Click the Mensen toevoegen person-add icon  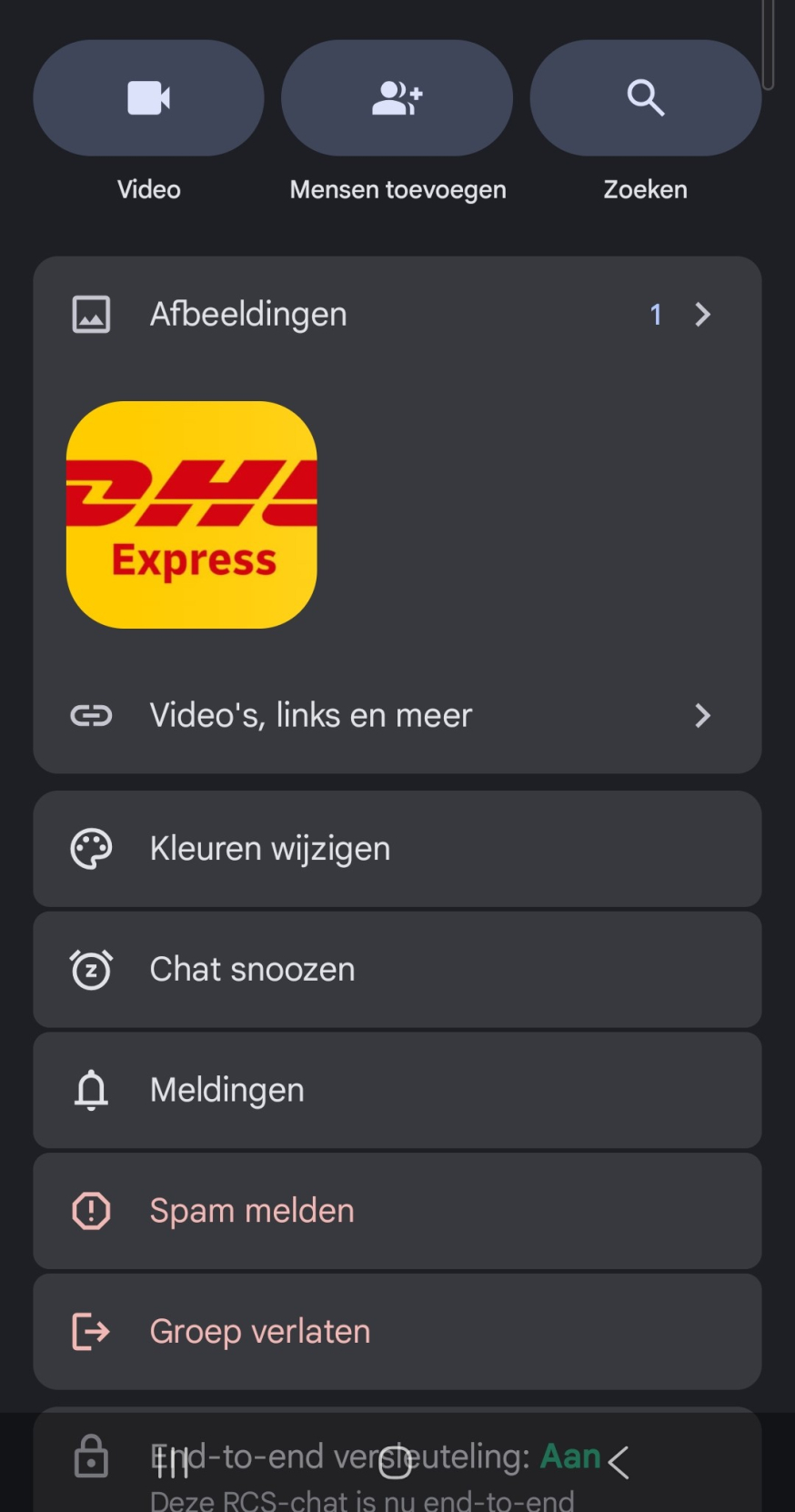[x=397, y=97]
